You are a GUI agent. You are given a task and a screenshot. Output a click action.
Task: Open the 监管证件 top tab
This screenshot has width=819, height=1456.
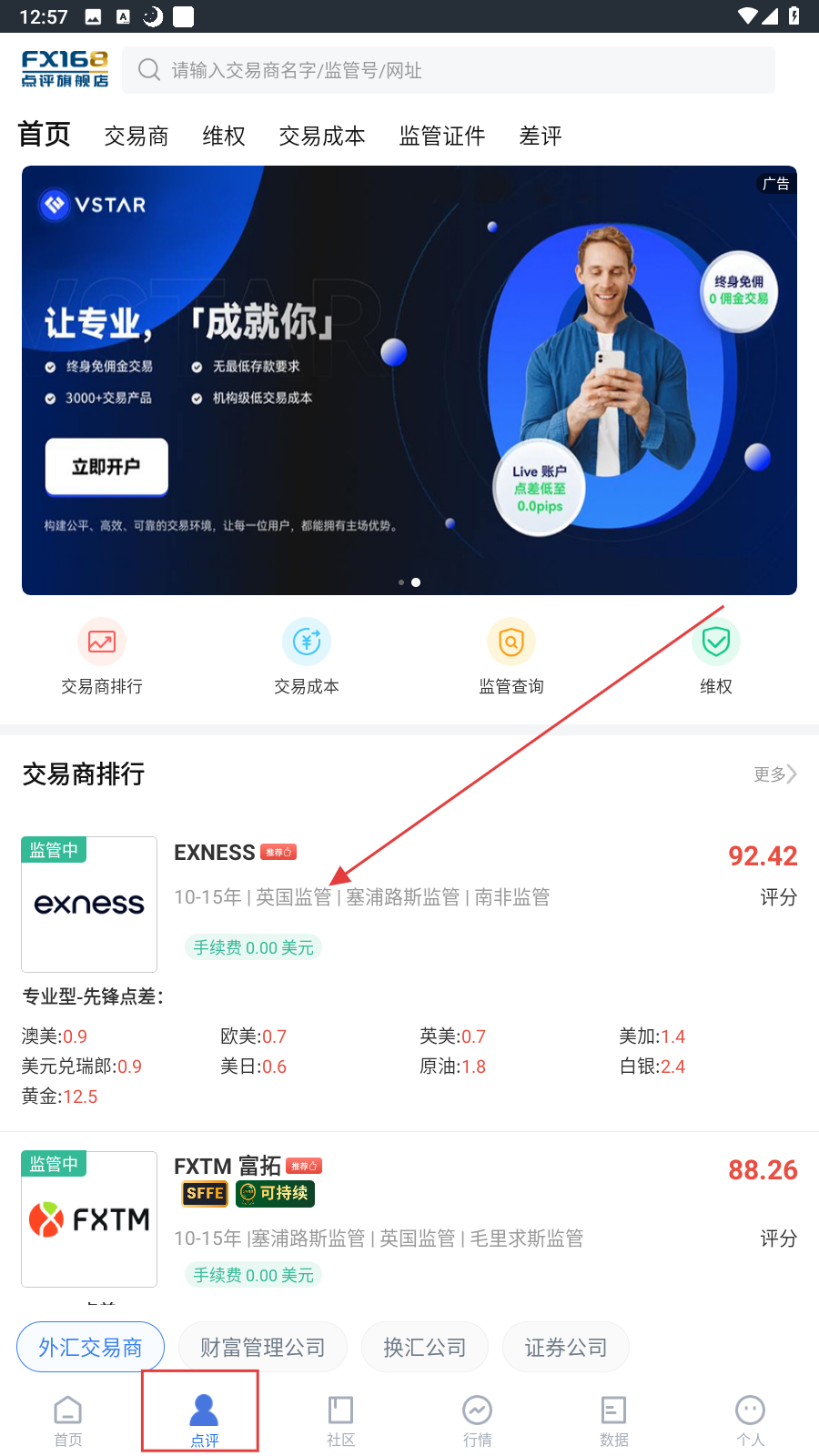pyautogui.click(x=442, y=136)
